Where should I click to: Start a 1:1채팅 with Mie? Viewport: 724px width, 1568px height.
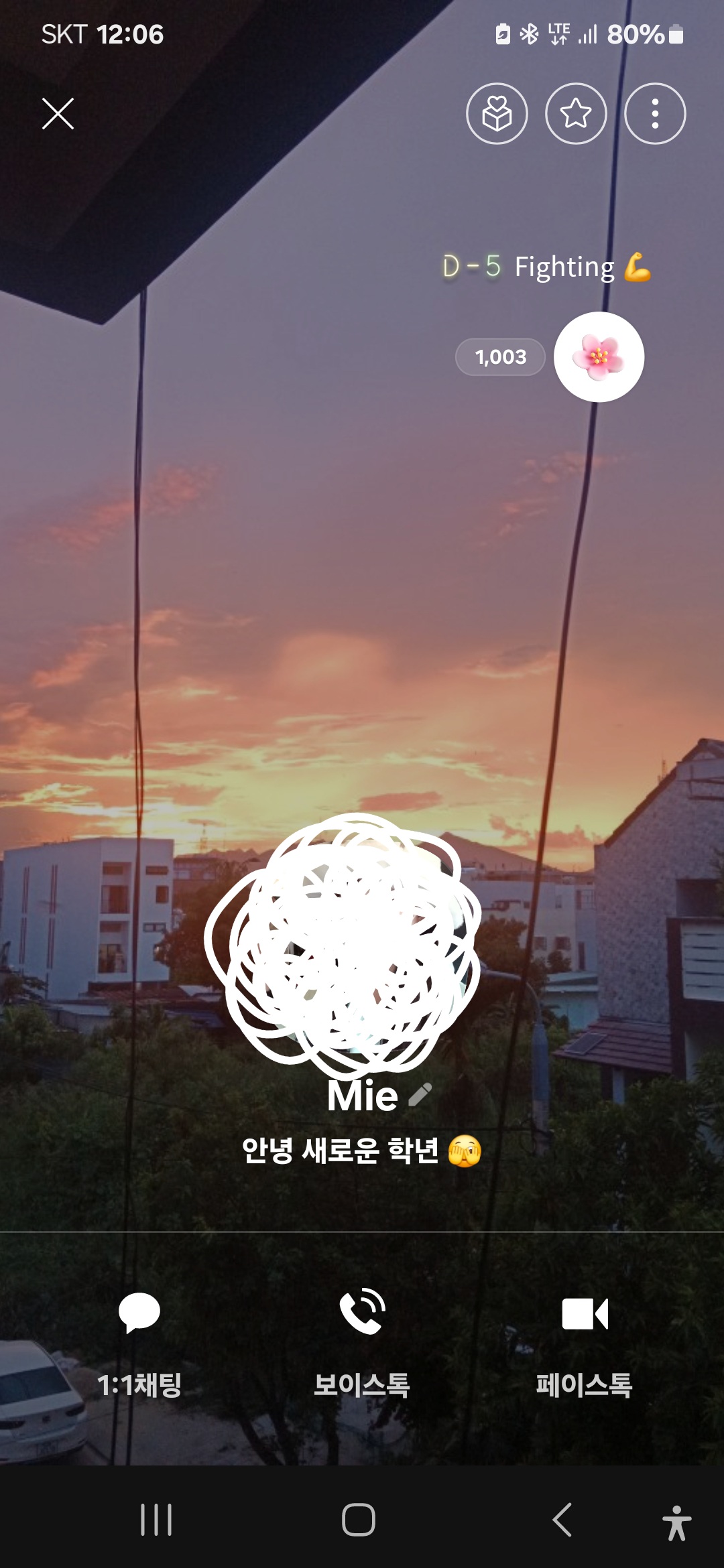click(x=139, y=1341)
